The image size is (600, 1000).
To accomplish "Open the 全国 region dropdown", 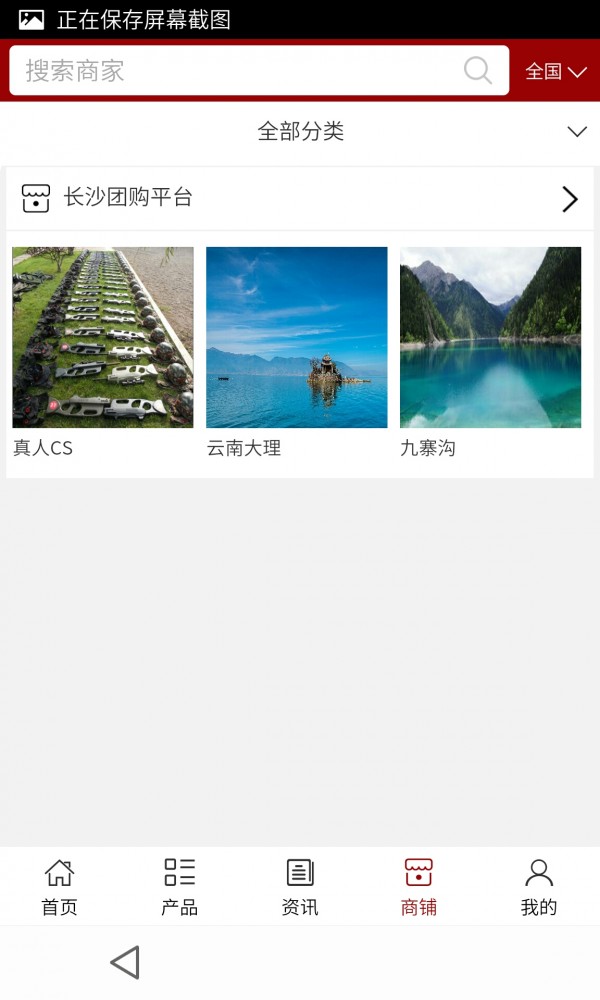I will 555,71.
